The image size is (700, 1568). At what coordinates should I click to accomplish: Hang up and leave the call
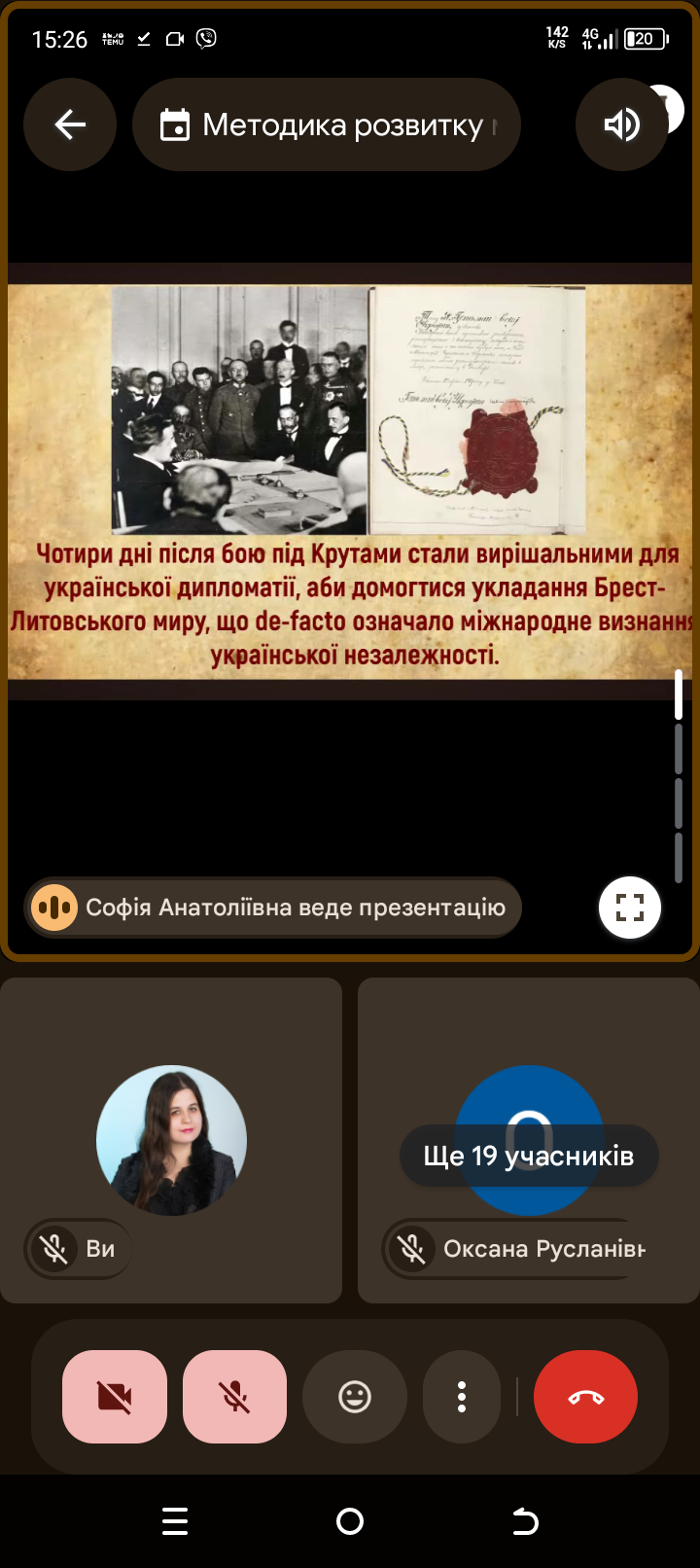click(x=585, y=1397)
